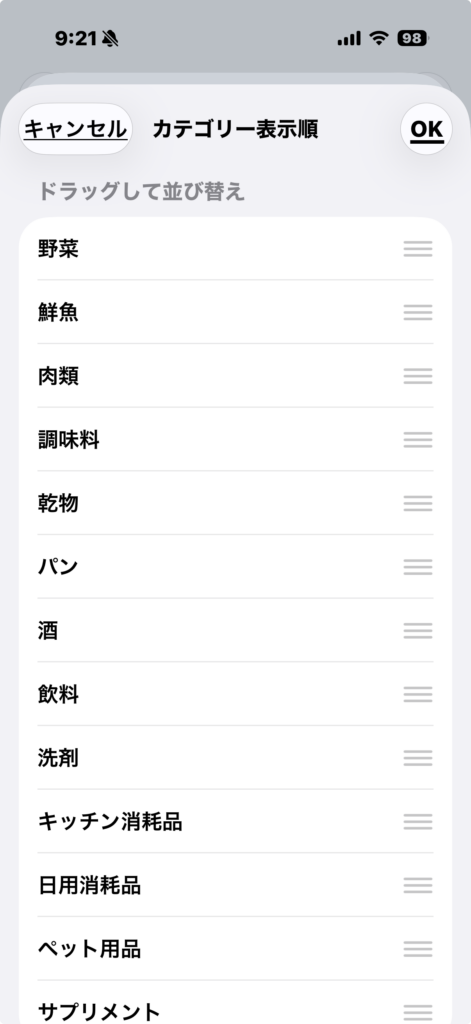Tap the reorder handle for 飲料
The width and height of the screenshot is (471, 1024).
(418, 694)
